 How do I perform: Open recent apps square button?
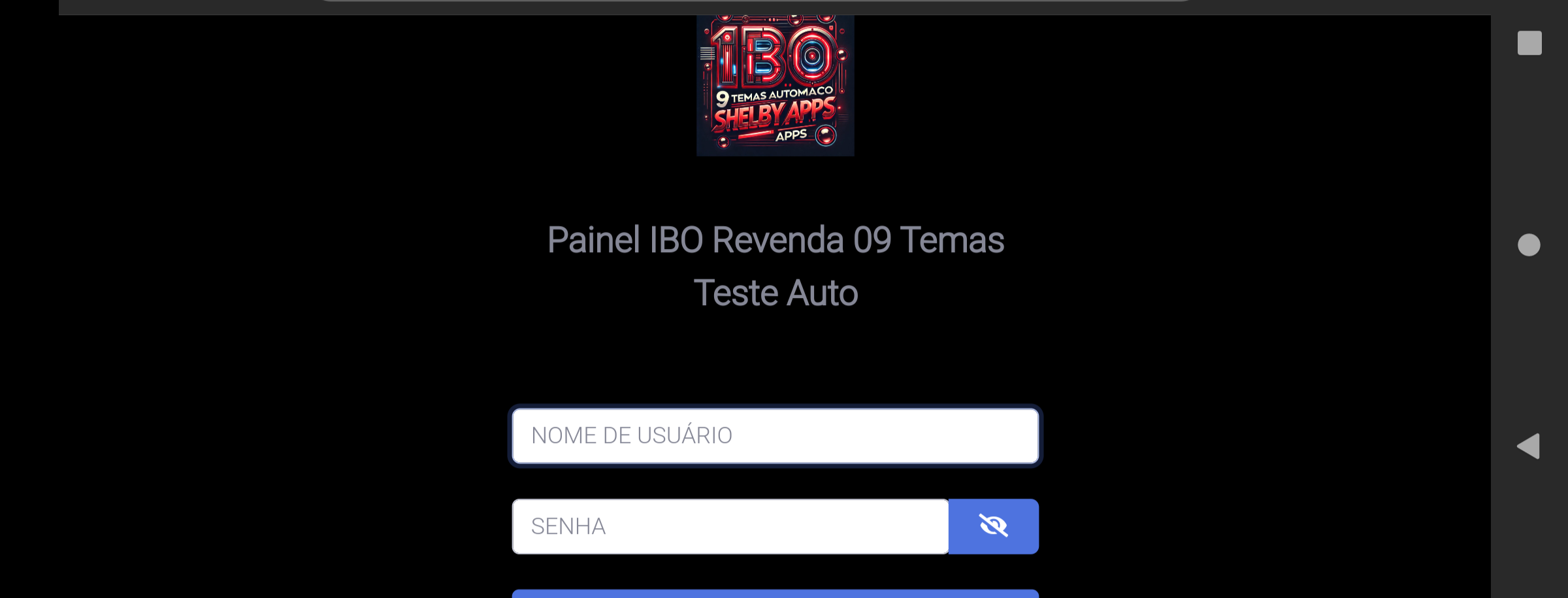click(x=1529, y=43)
